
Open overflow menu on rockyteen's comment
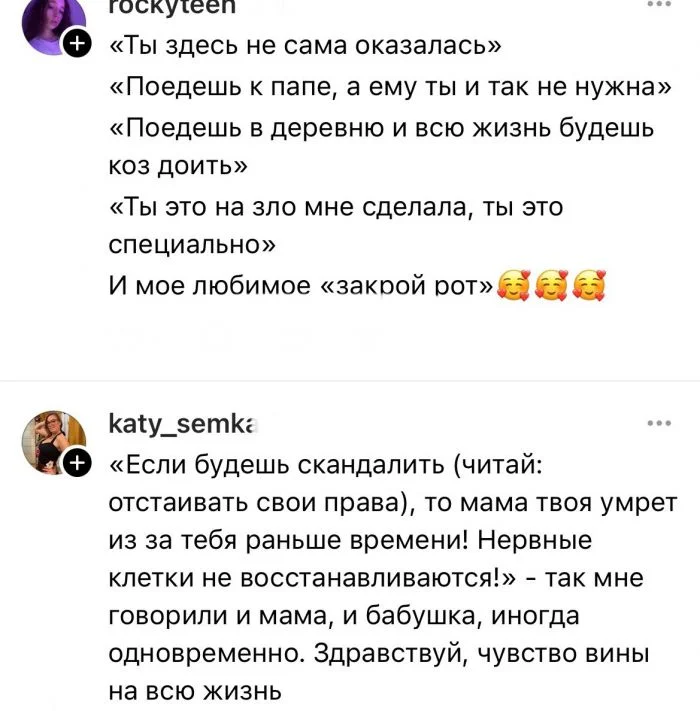tap(659, 5)
